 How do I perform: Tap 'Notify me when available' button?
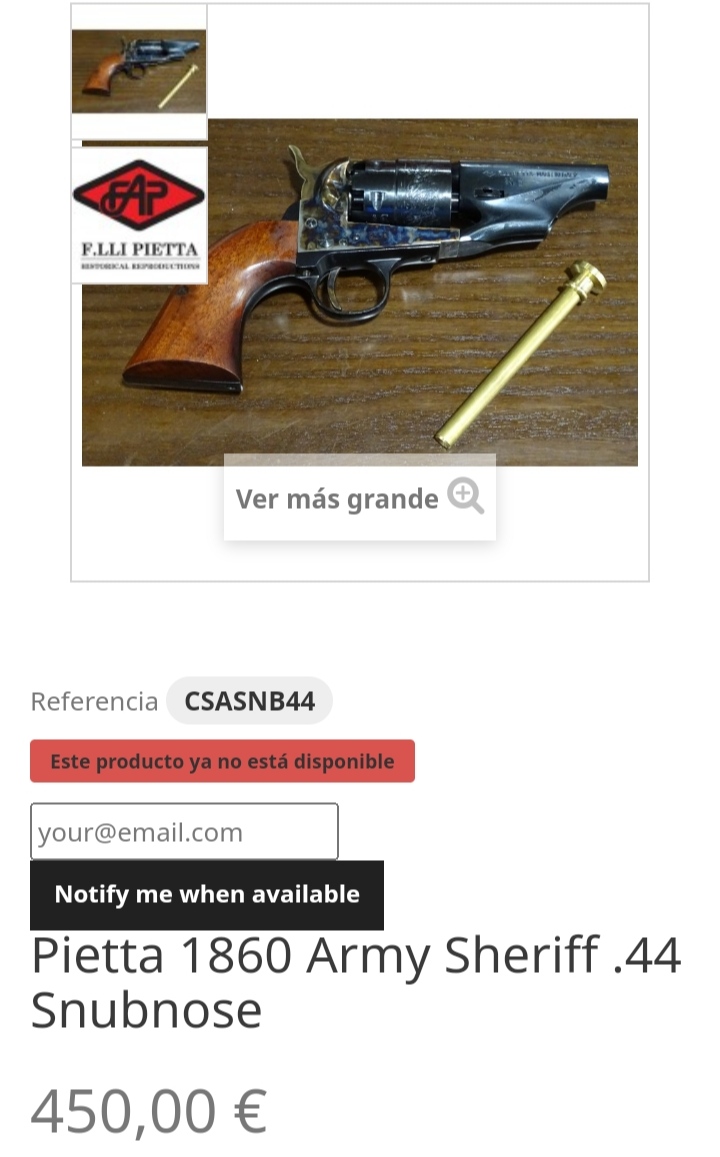click(207, 895)
